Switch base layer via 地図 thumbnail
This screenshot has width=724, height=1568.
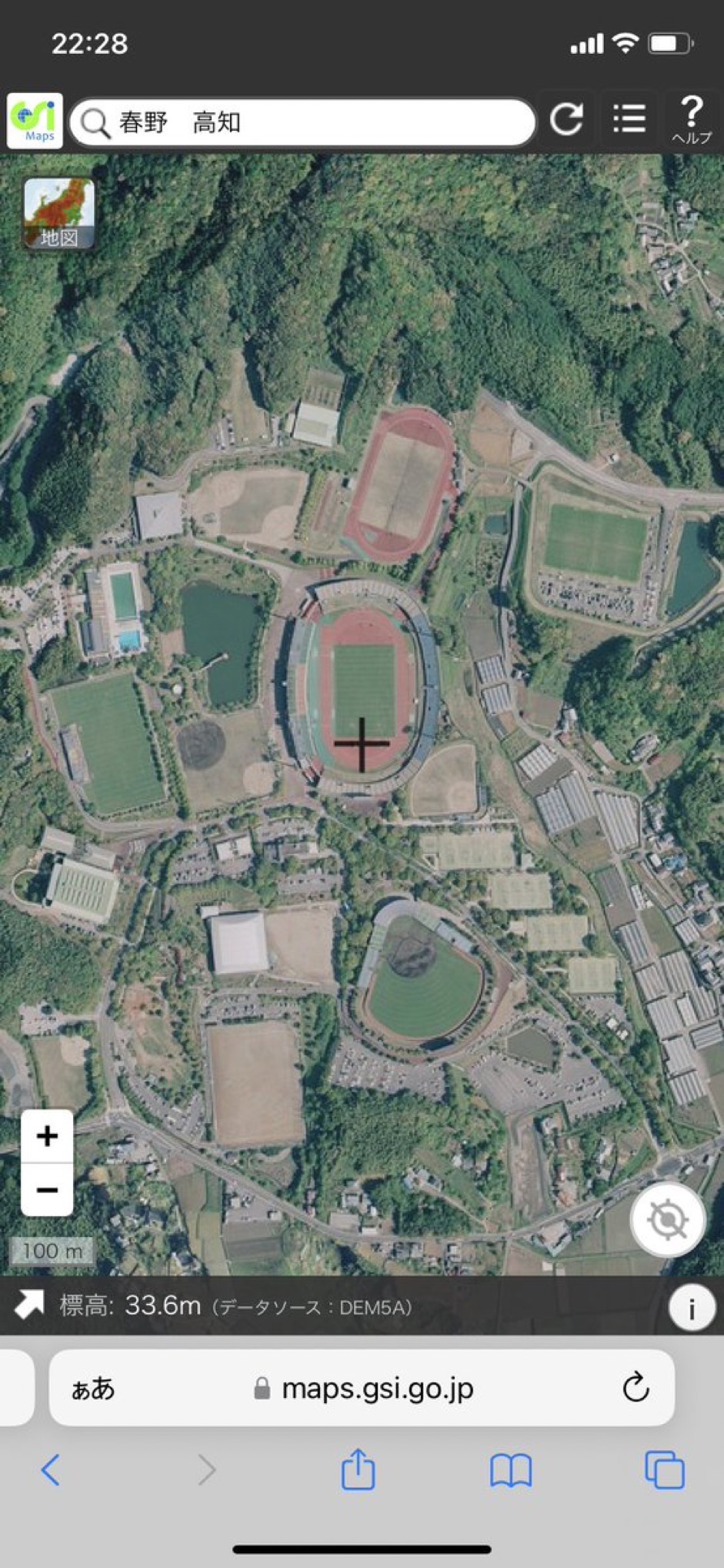[59, 213]
